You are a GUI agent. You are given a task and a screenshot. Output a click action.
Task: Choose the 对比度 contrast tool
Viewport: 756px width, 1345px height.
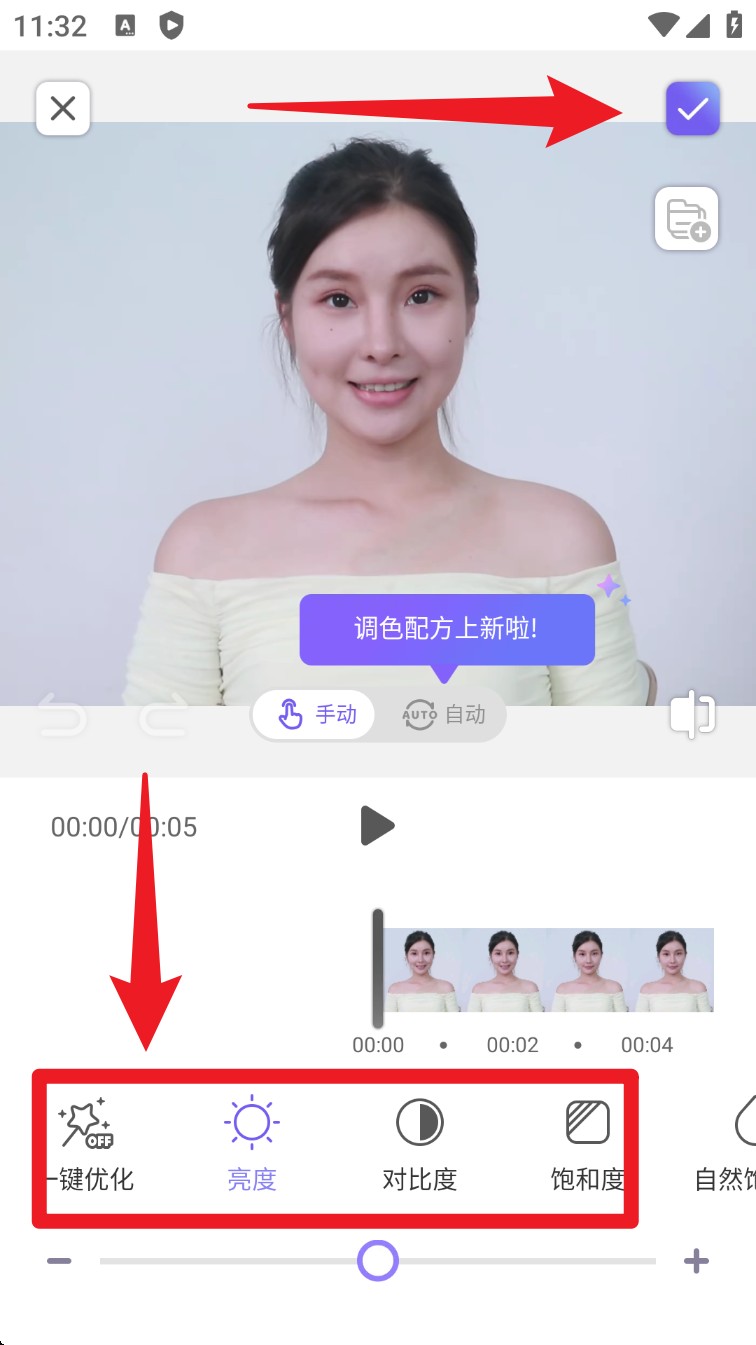tap(419, 1143)
